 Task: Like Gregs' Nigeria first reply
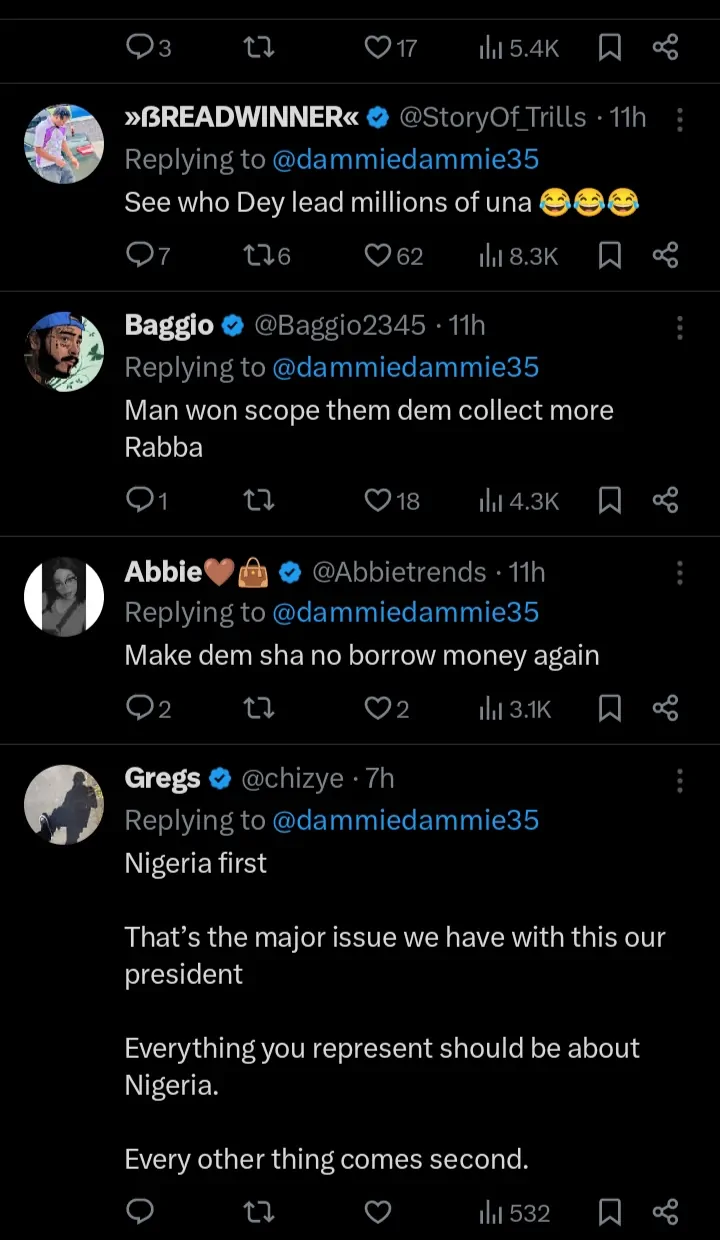tap(378, 1212)
